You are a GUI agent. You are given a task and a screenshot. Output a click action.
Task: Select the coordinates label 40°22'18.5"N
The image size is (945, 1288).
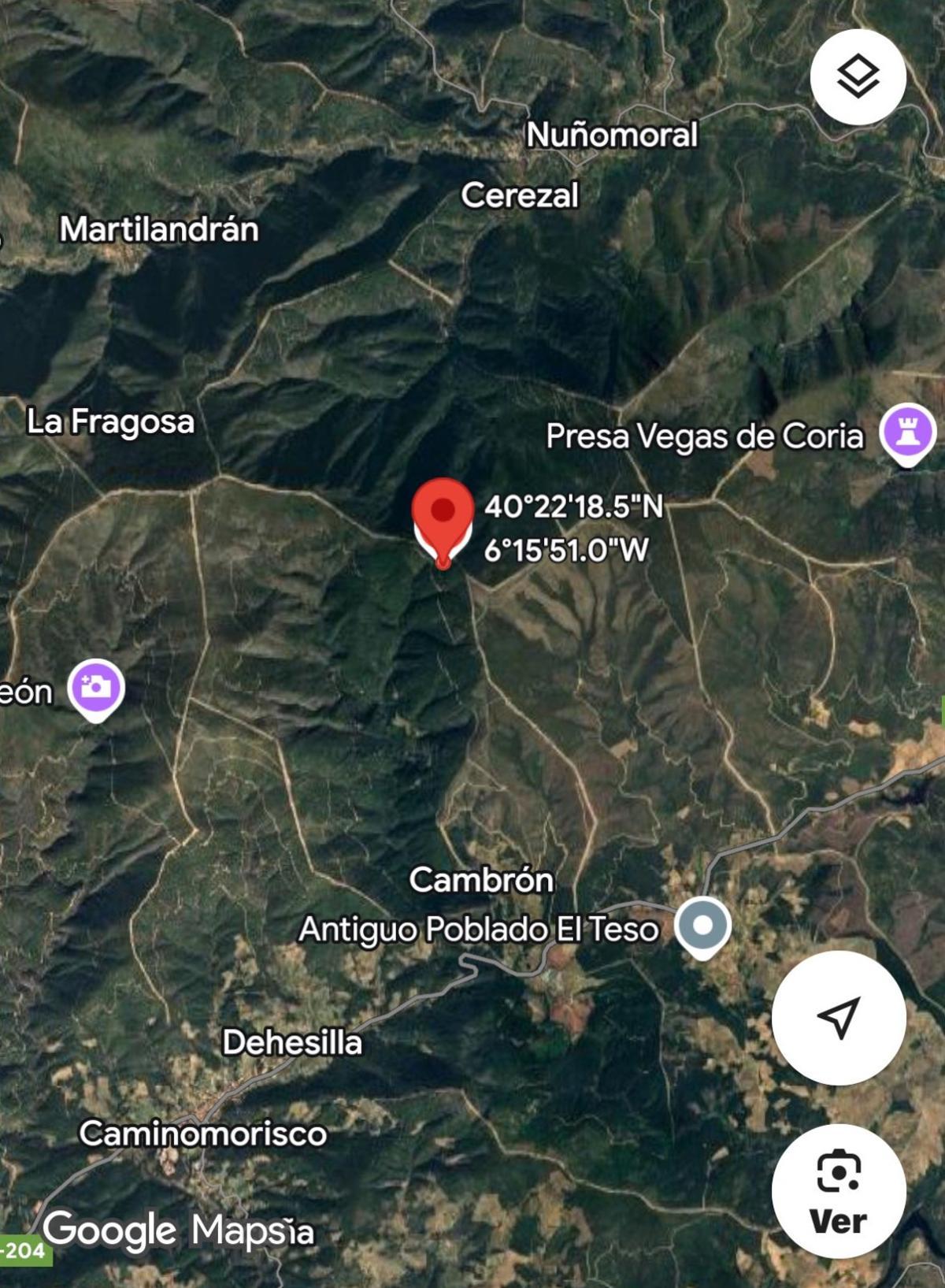tap(573, 507)
